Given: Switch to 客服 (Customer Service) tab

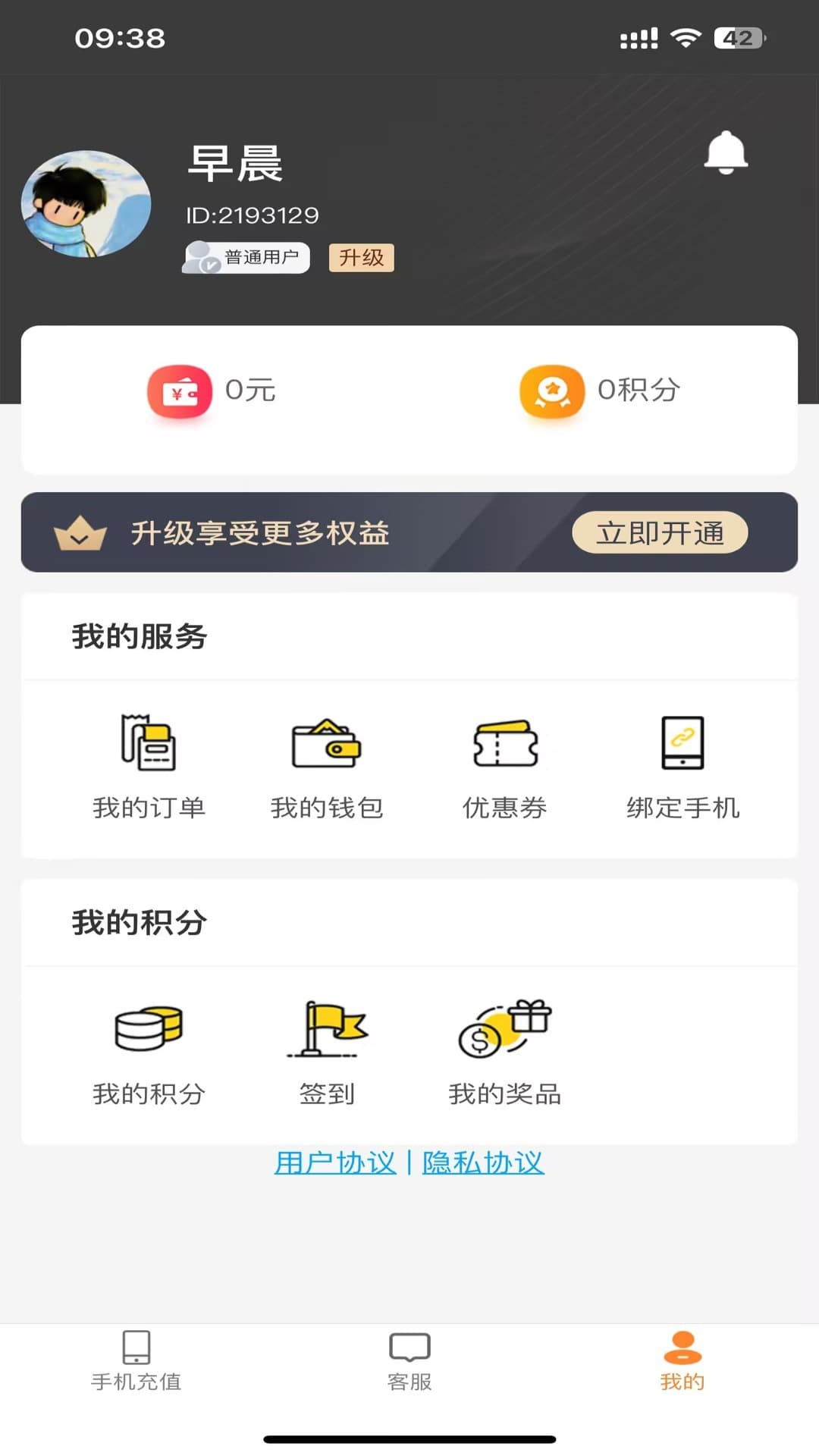Looking at the screenshot, I should (x=409, y=1361).
